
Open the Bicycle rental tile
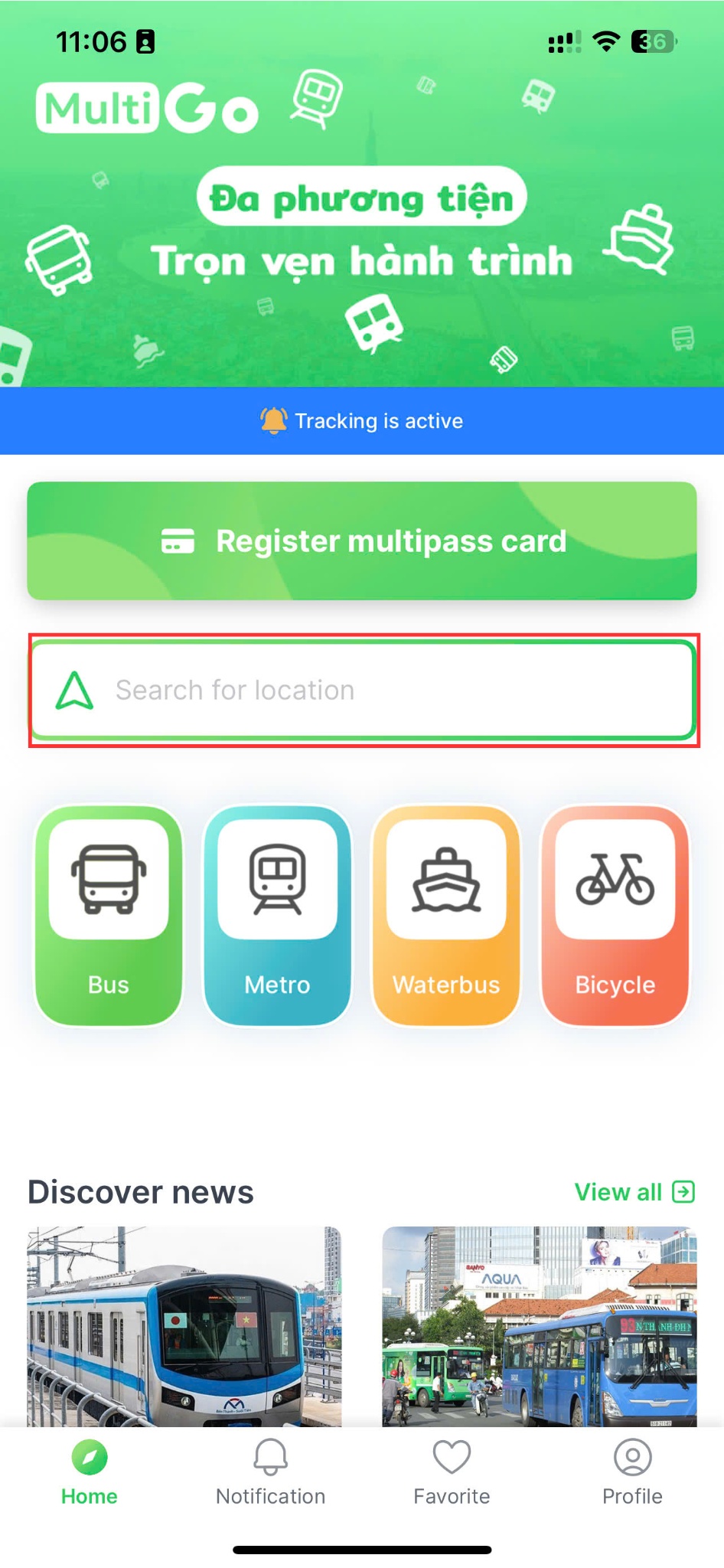click(x=615, y=915)
